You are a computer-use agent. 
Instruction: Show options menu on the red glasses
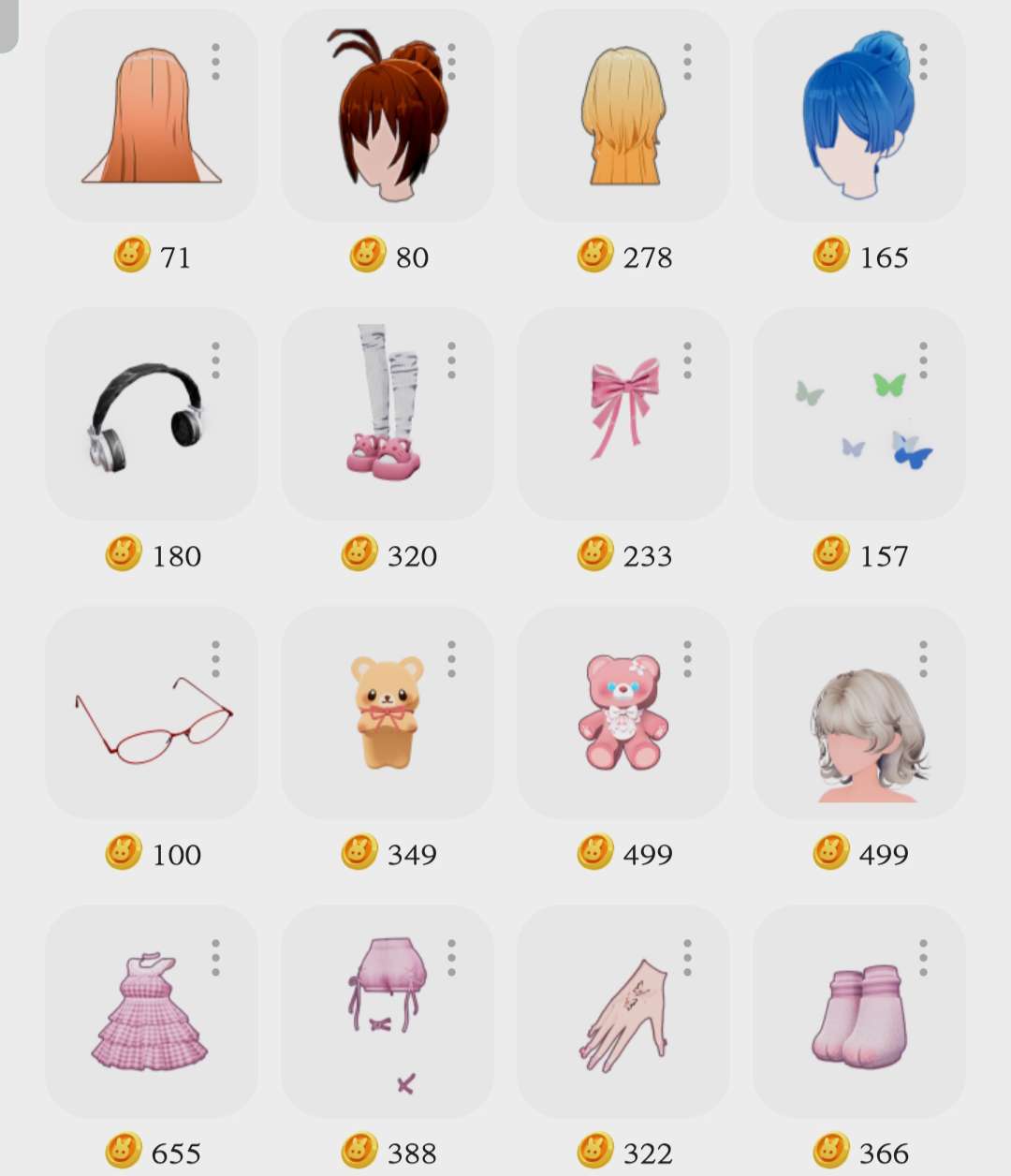coord(215,659)
